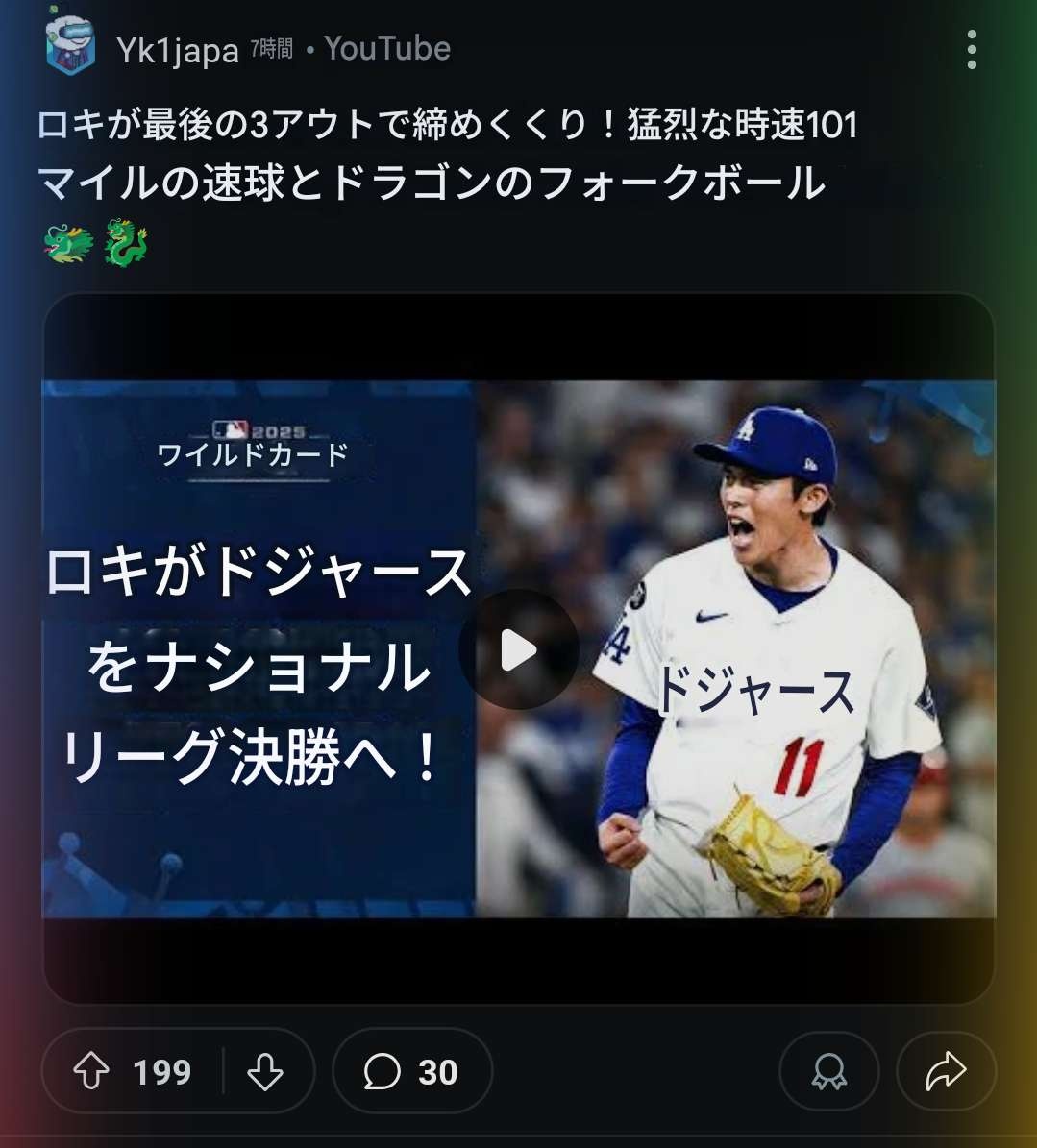
Task: Play the Dodgers wild card video
Action: [x=518, y=650]
